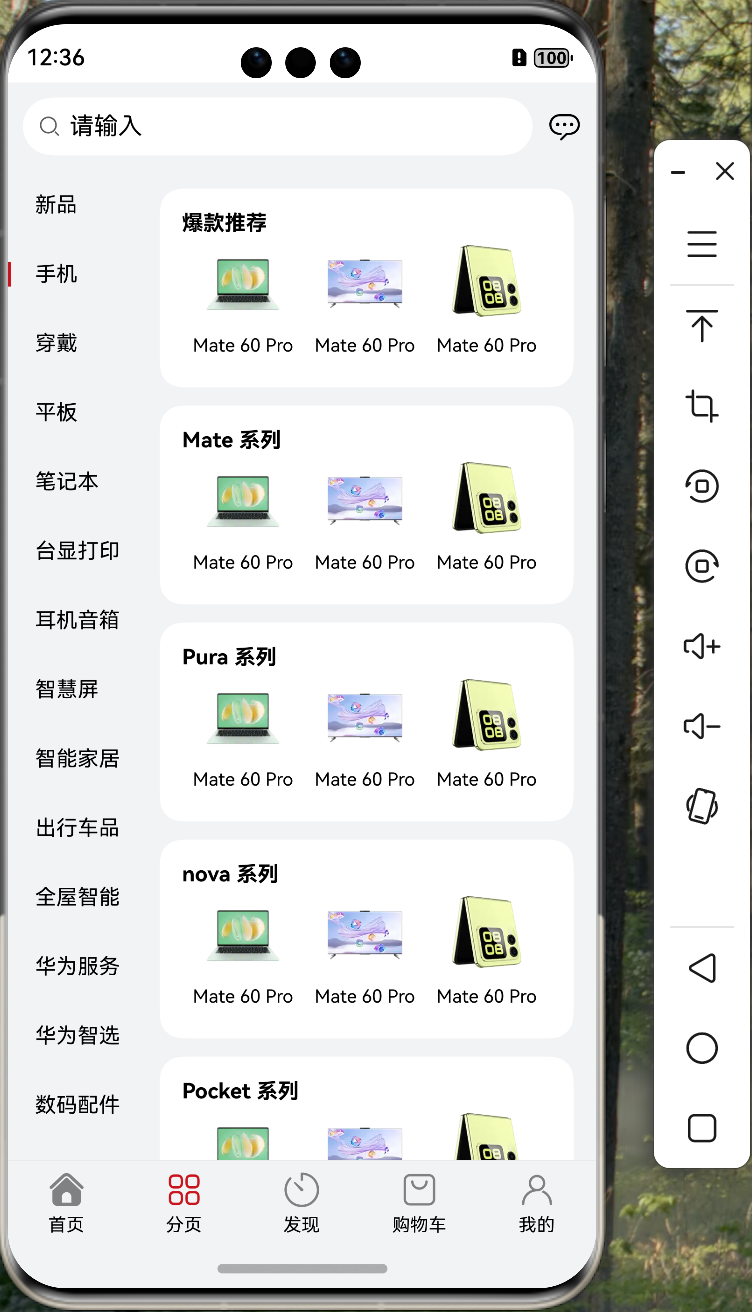
Task: Select the 耳机音箱 category
Action: [77, 620]
